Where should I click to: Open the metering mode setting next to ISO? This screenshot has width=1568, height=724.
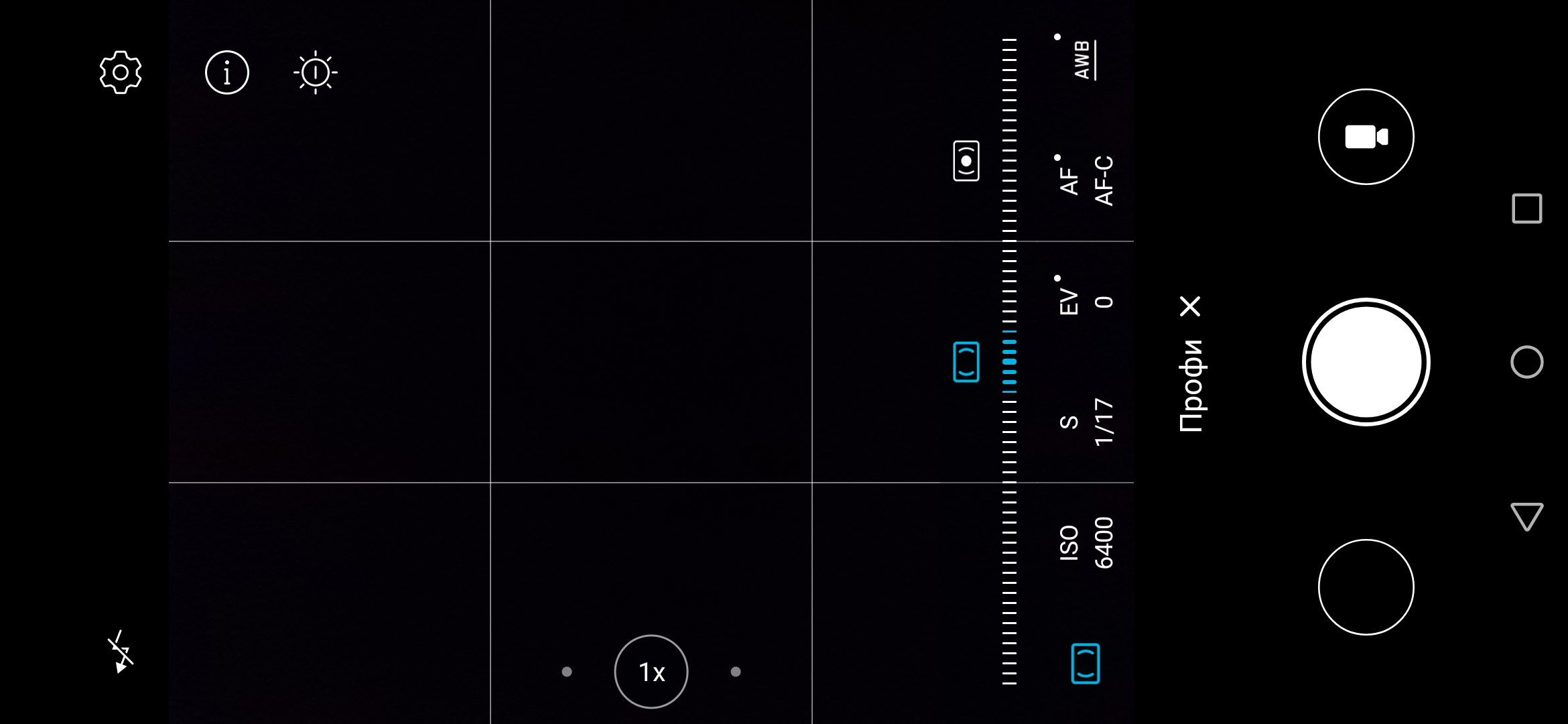coord(1085,663)
